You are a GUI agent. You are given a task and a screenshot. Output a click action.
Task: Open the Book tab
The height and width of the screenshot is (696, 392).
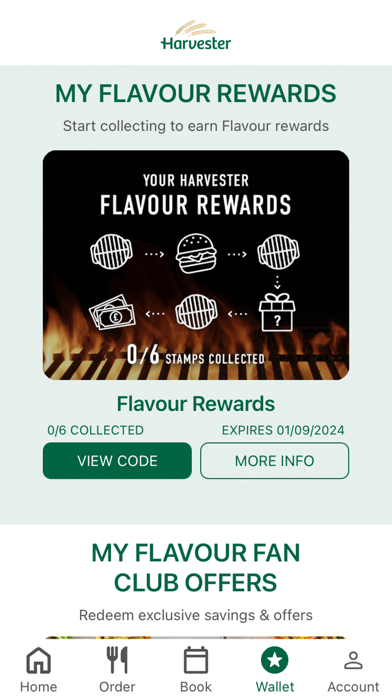click(196, 669)
